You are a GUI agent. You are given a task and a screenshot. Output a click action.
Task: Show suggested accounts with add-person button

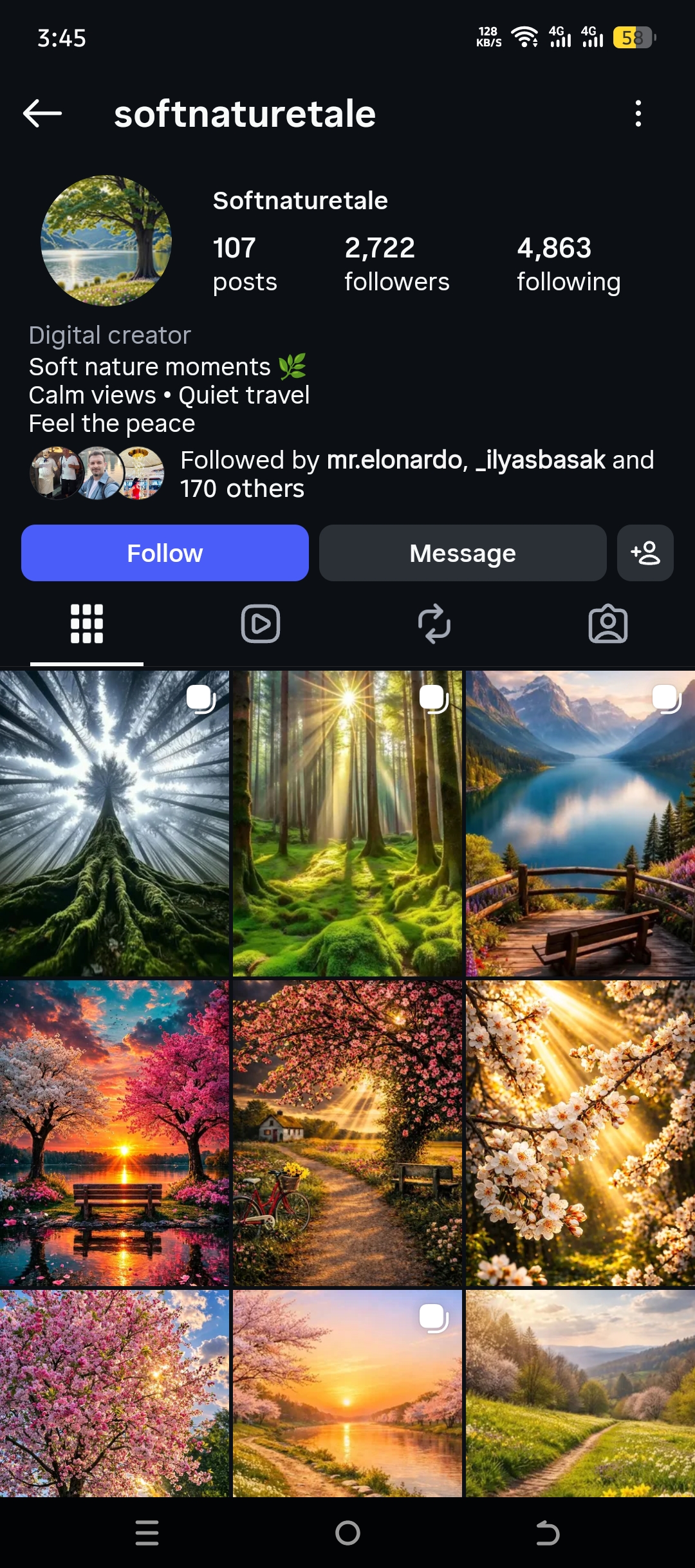pyautogui.click(x=645, y=553)
